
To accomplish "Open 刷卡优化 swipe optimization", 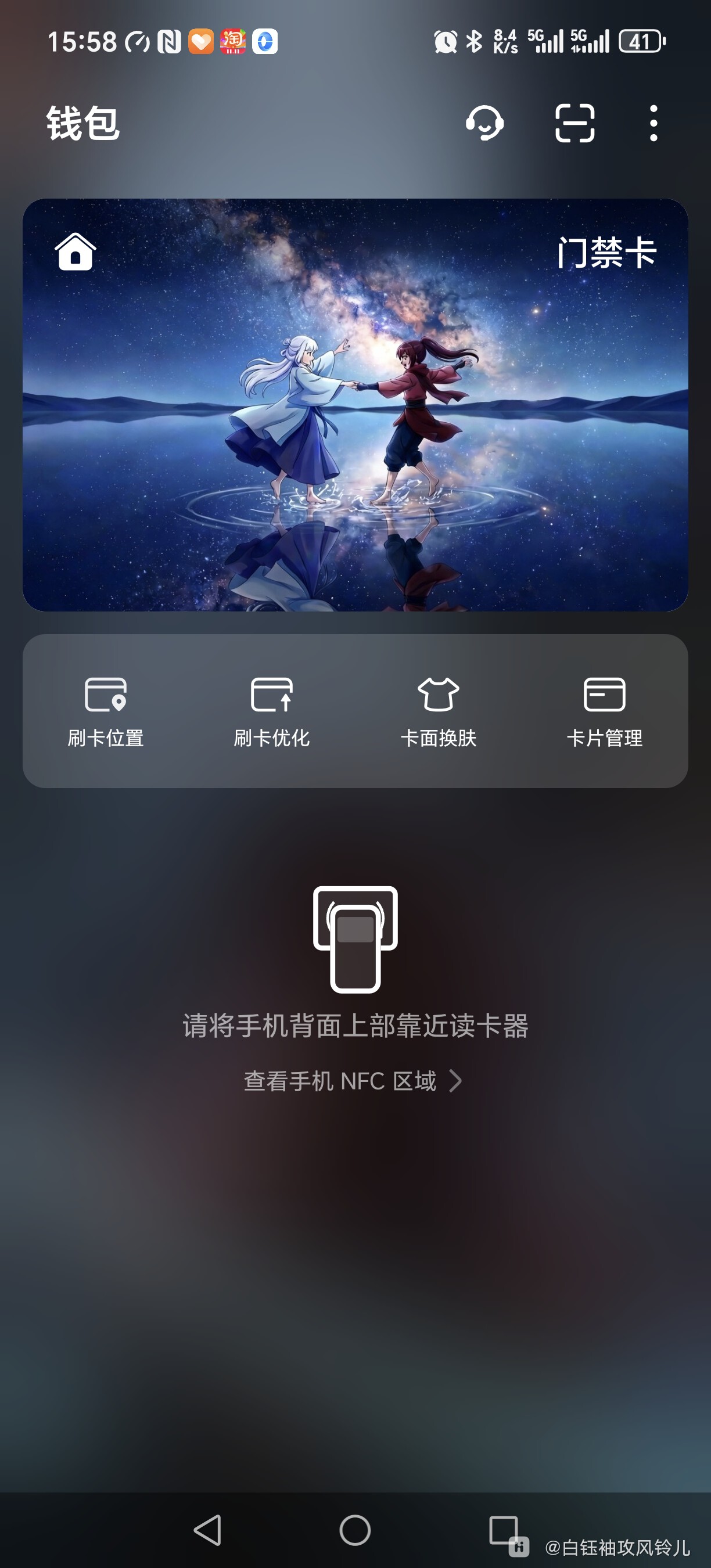I will 271,711.
